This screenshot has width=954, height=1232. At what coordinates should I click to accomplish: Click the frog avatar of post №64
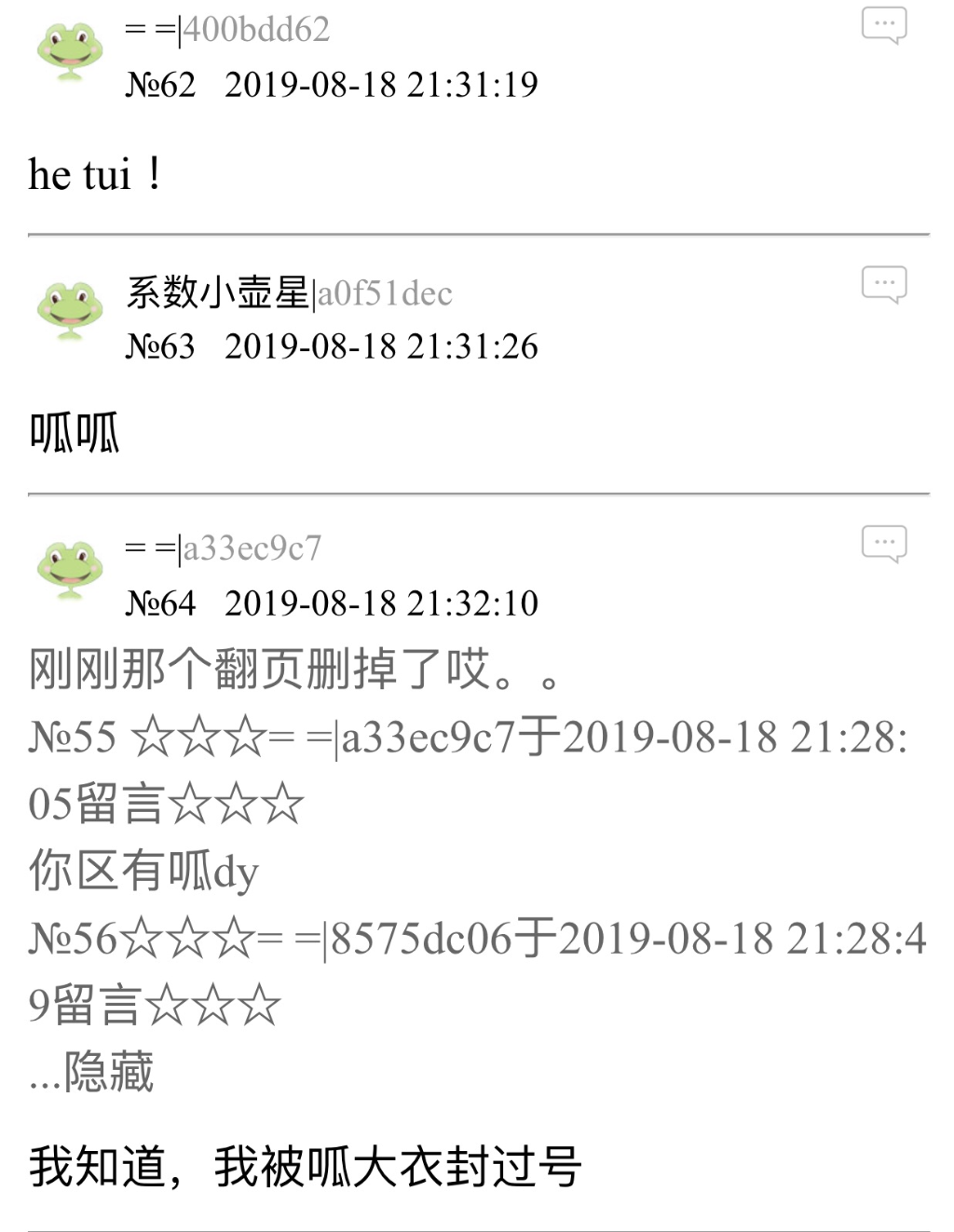pos(70,570)
